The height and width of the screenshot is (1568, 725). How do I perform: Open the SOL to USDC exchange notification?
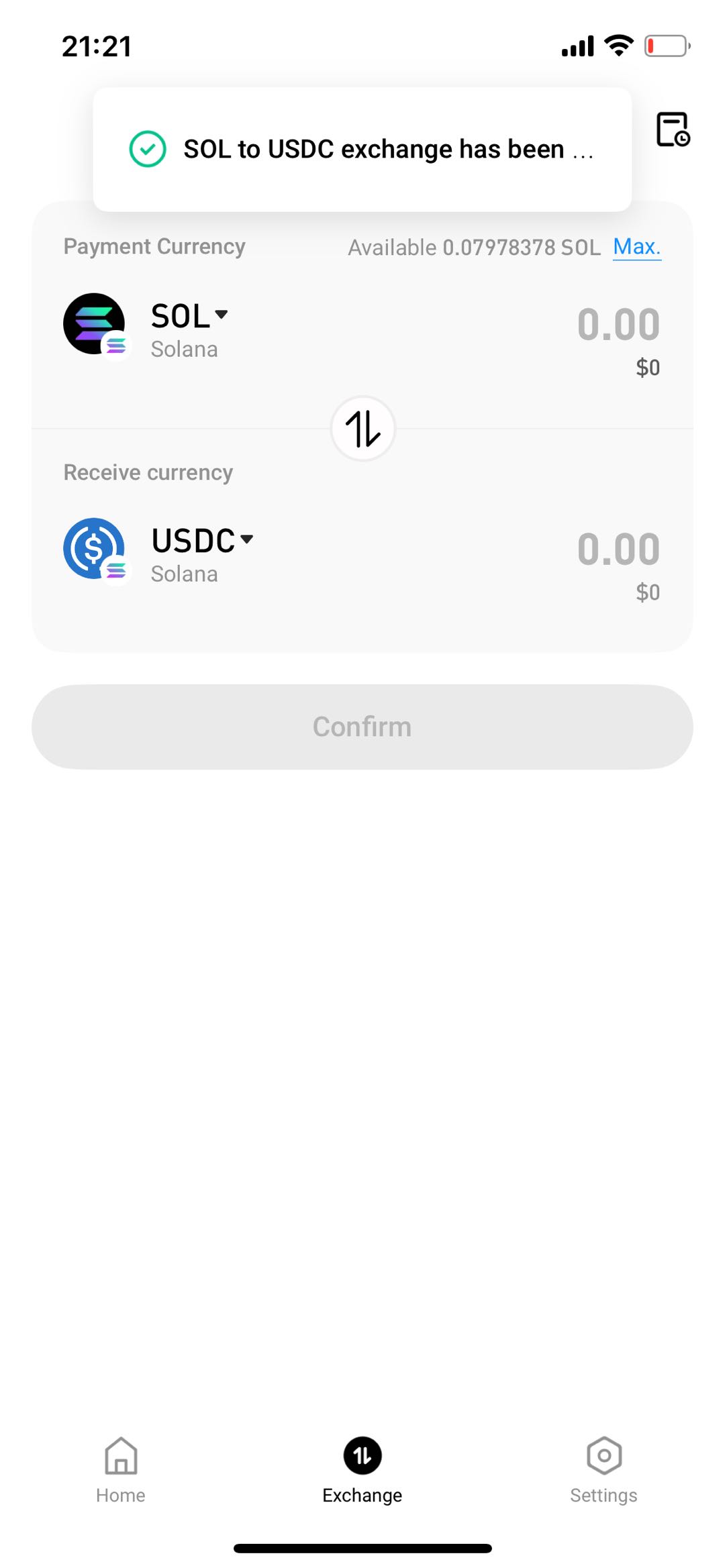362,149
